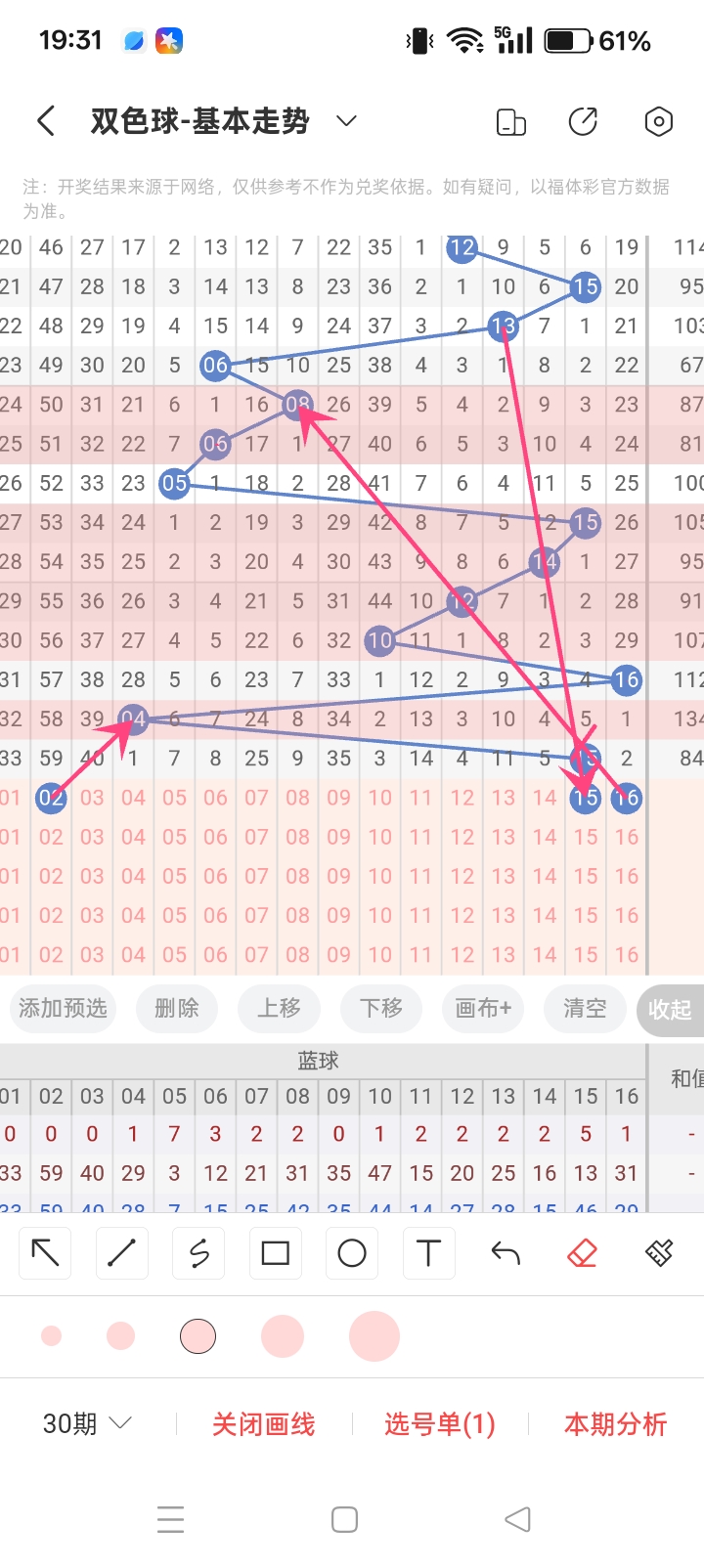Choose the eraser tool
The height and width of the screenshot is (1568, 704).
pyautogui.click(x=582, y=1253)
